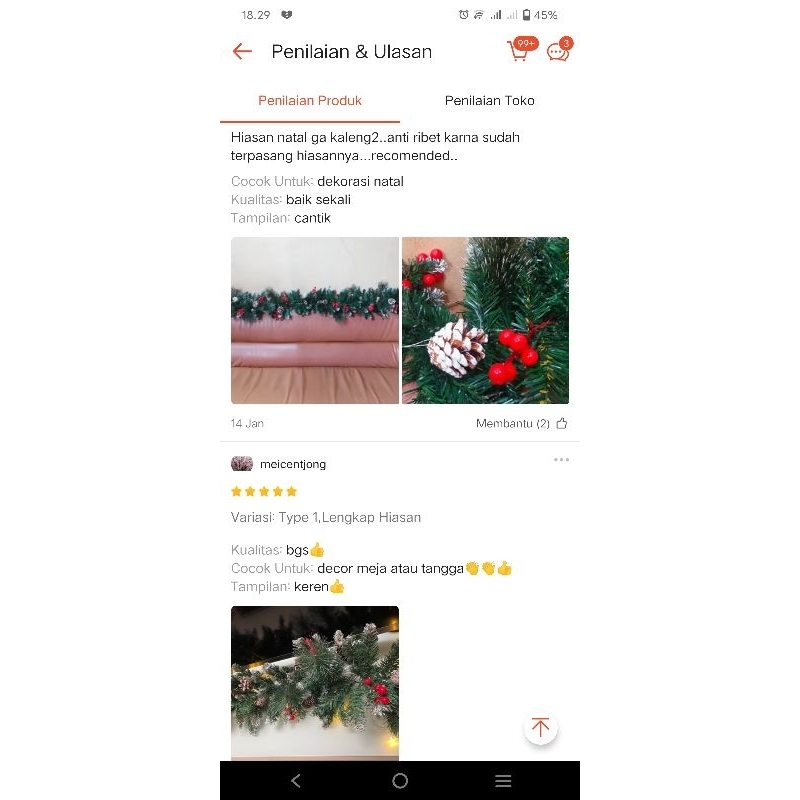Viewport: 800px width, 800px height.
Task: Open the garland on sofa review photo
Action: pos(315,320)
